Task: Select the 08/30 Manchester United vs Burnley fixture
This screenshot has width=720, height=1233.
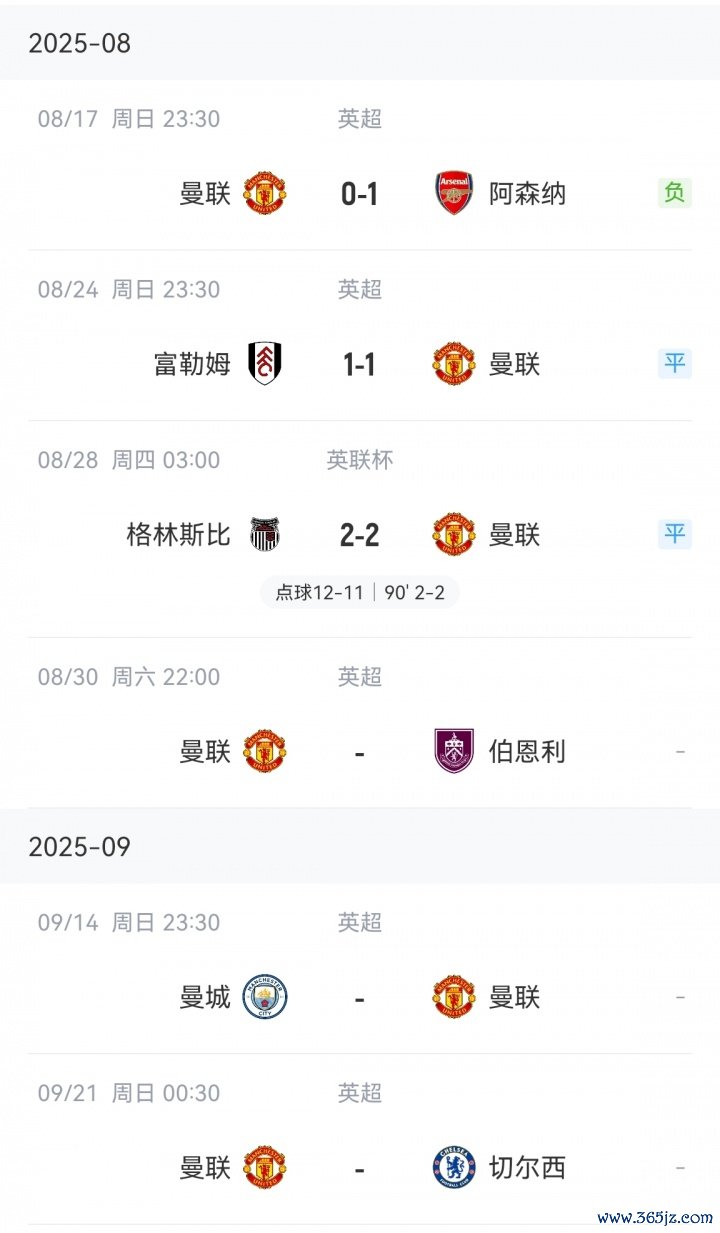Action: (x=359, y=751)
